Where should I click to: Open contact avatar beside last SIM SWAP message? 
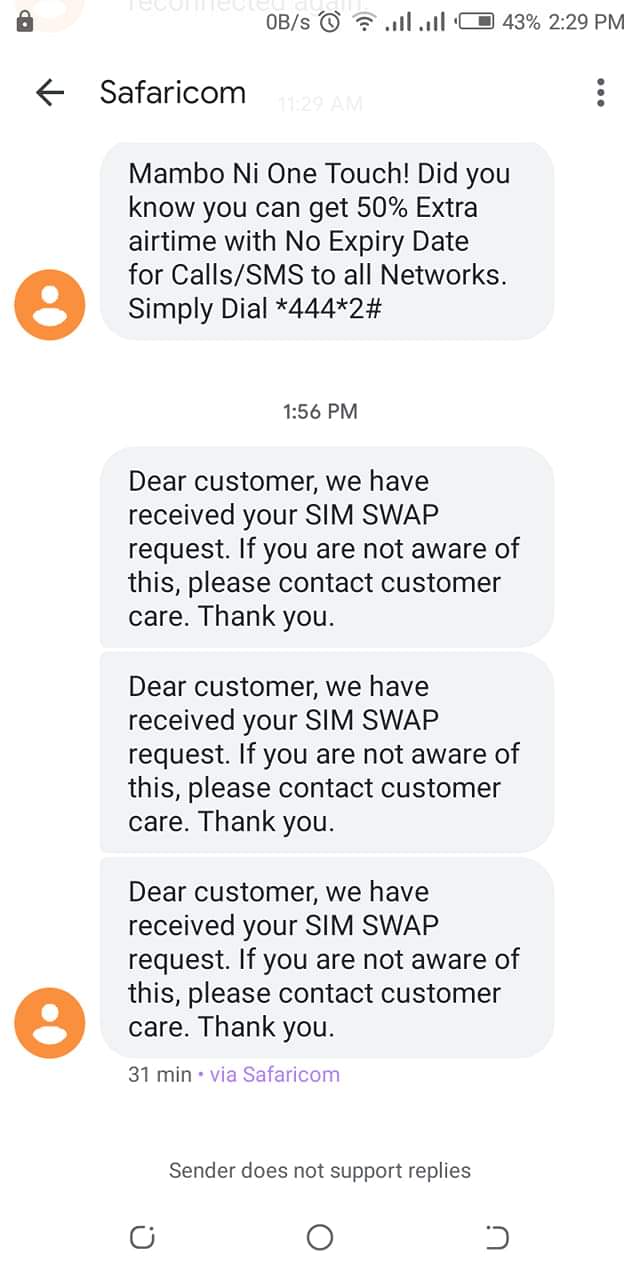pyautogui.click(x=50, y=1023)
